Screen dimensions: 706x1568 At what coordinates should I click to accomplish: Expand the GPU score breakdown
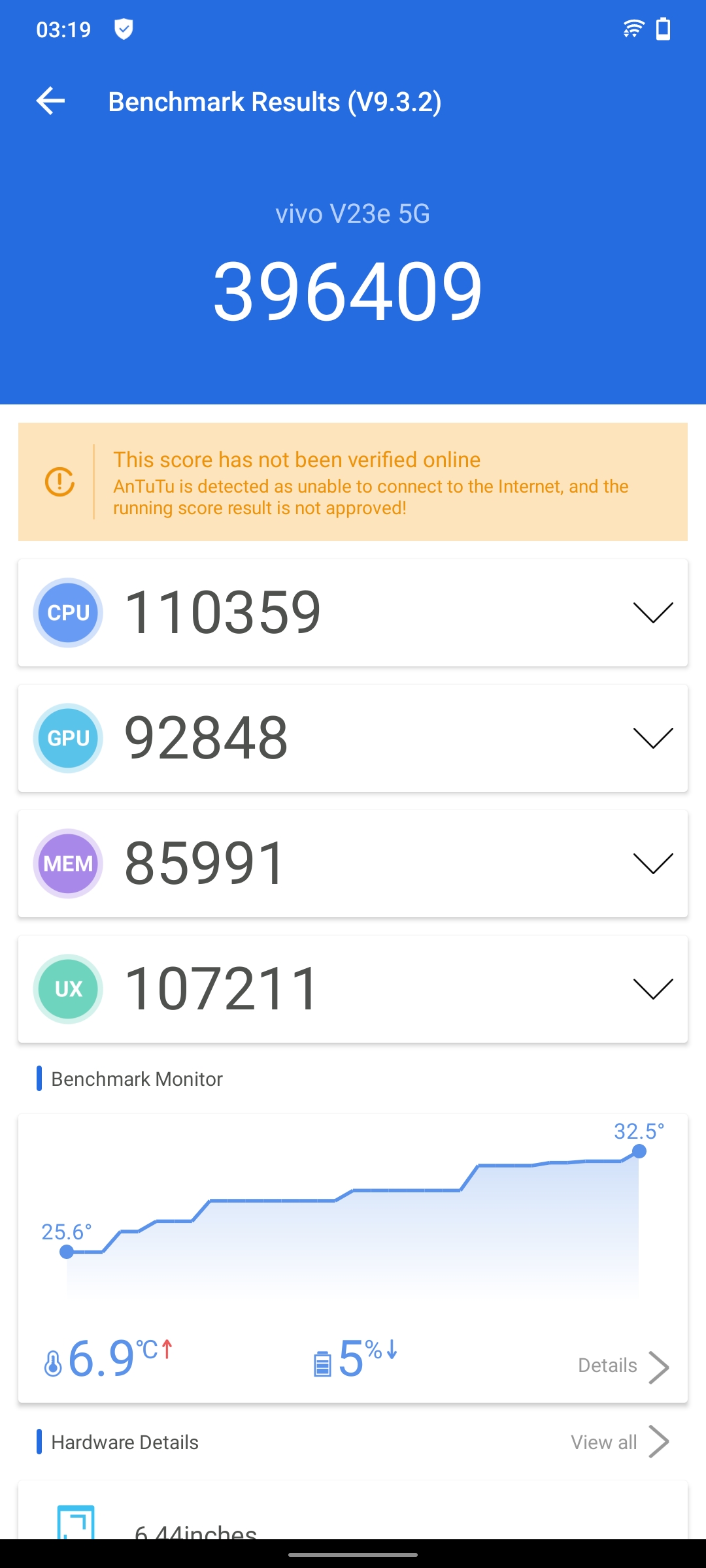tap(652, 738)
